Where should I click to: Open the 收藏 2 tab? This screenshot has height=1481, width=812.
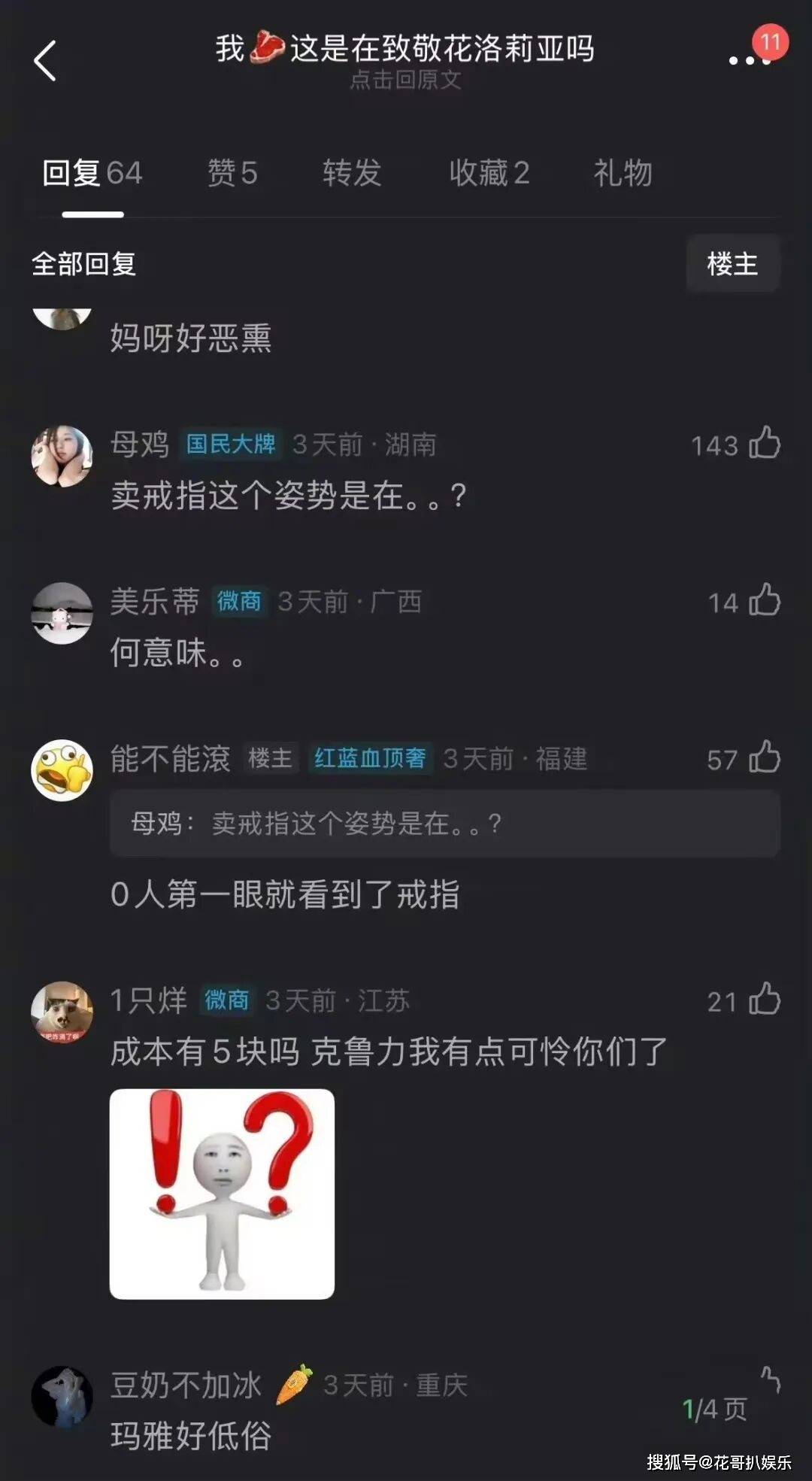tap(489, 174)
